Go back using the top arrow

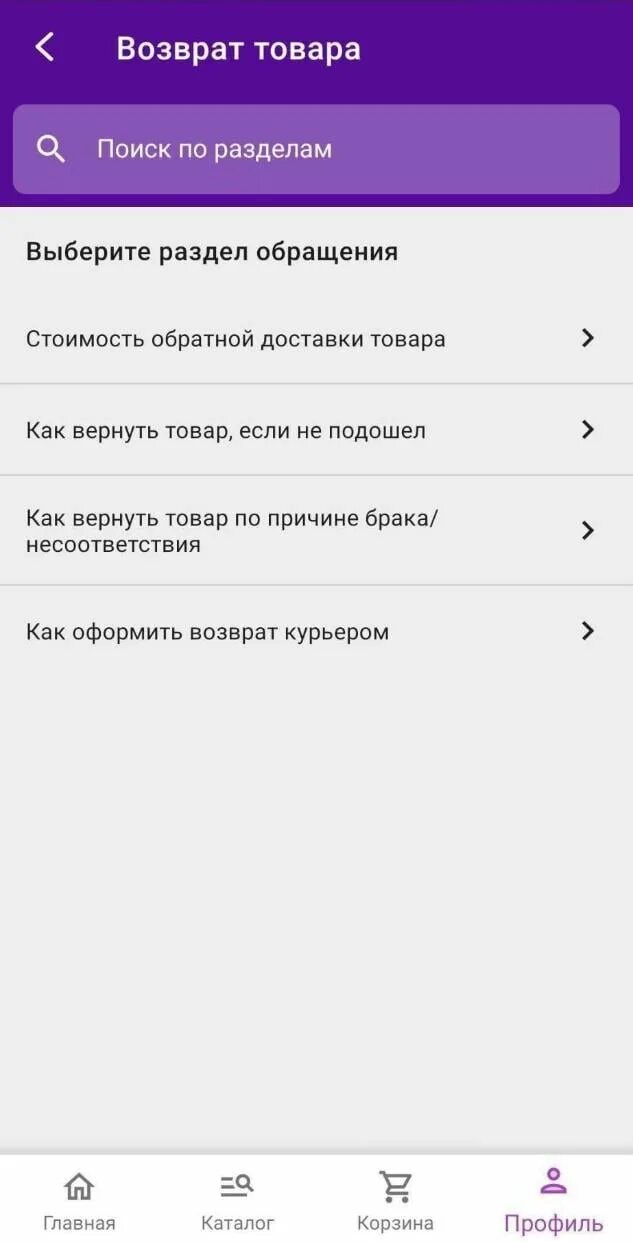point(44,47)
